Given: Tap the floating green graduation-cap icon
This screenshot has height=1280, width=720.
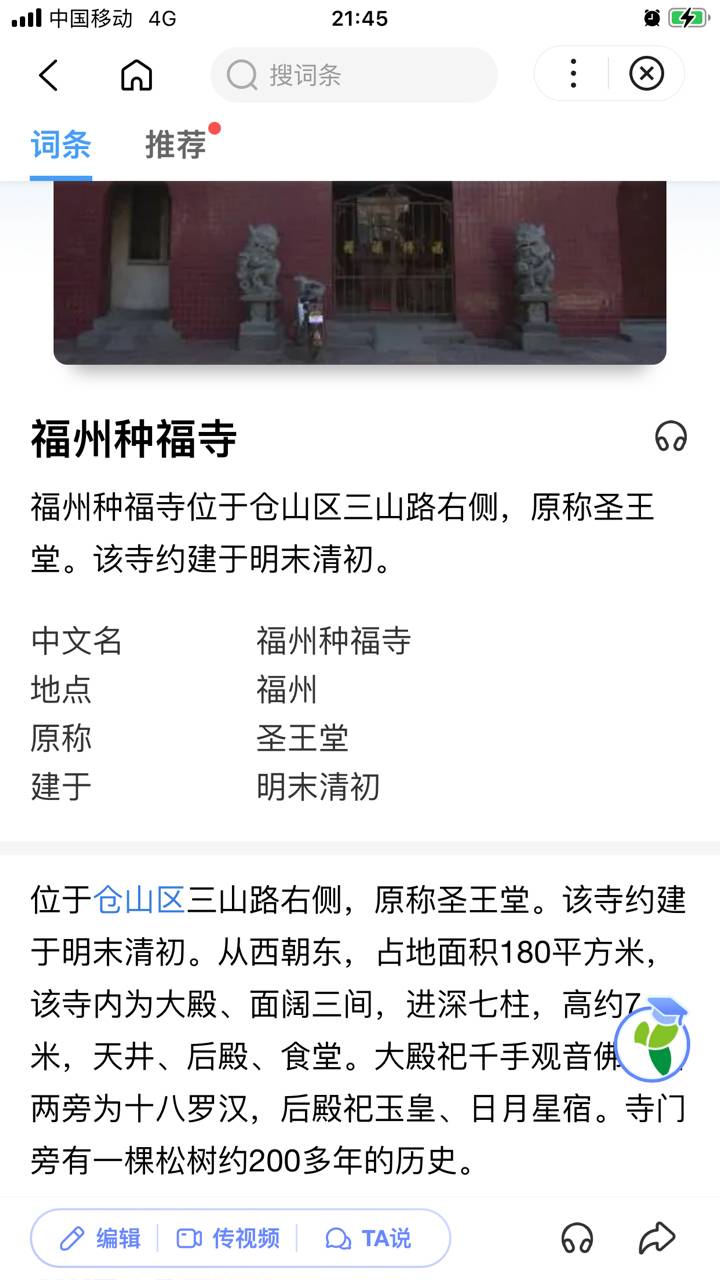Looking at the screenshot, I should tap(652, 1036).
